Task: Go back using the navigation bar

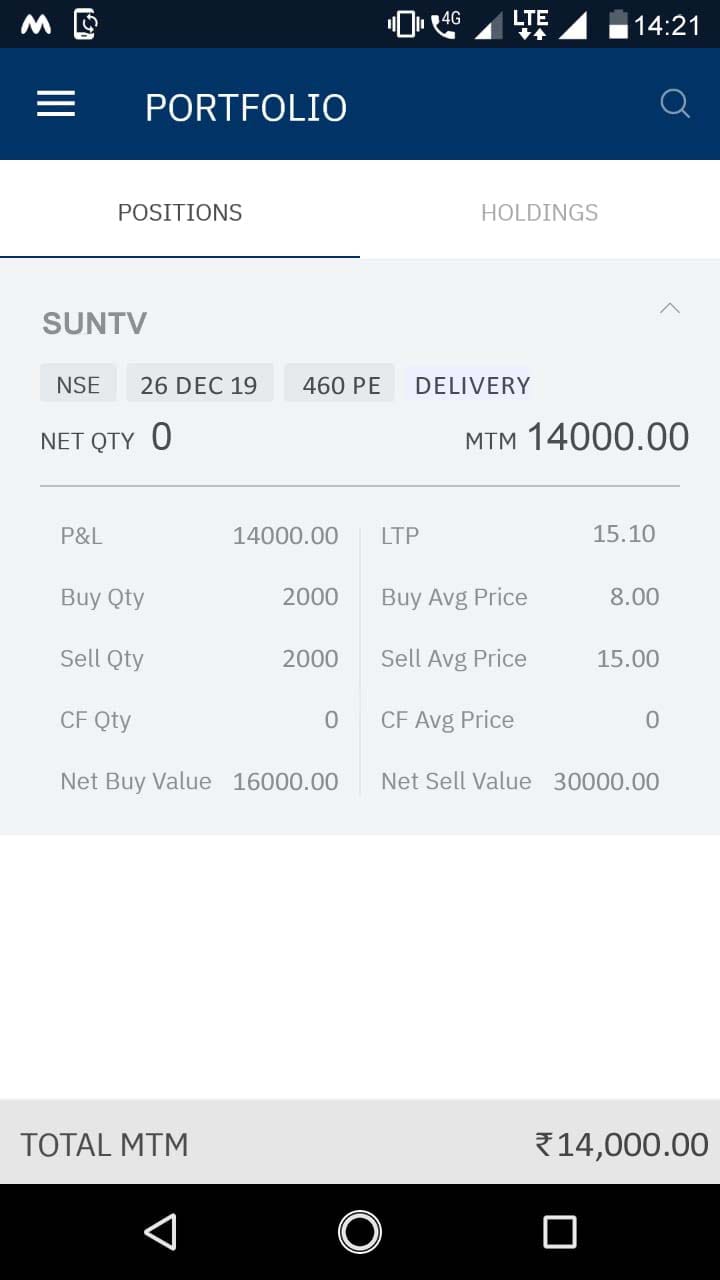Action: pyautogui.click(x=160, y=1232)
